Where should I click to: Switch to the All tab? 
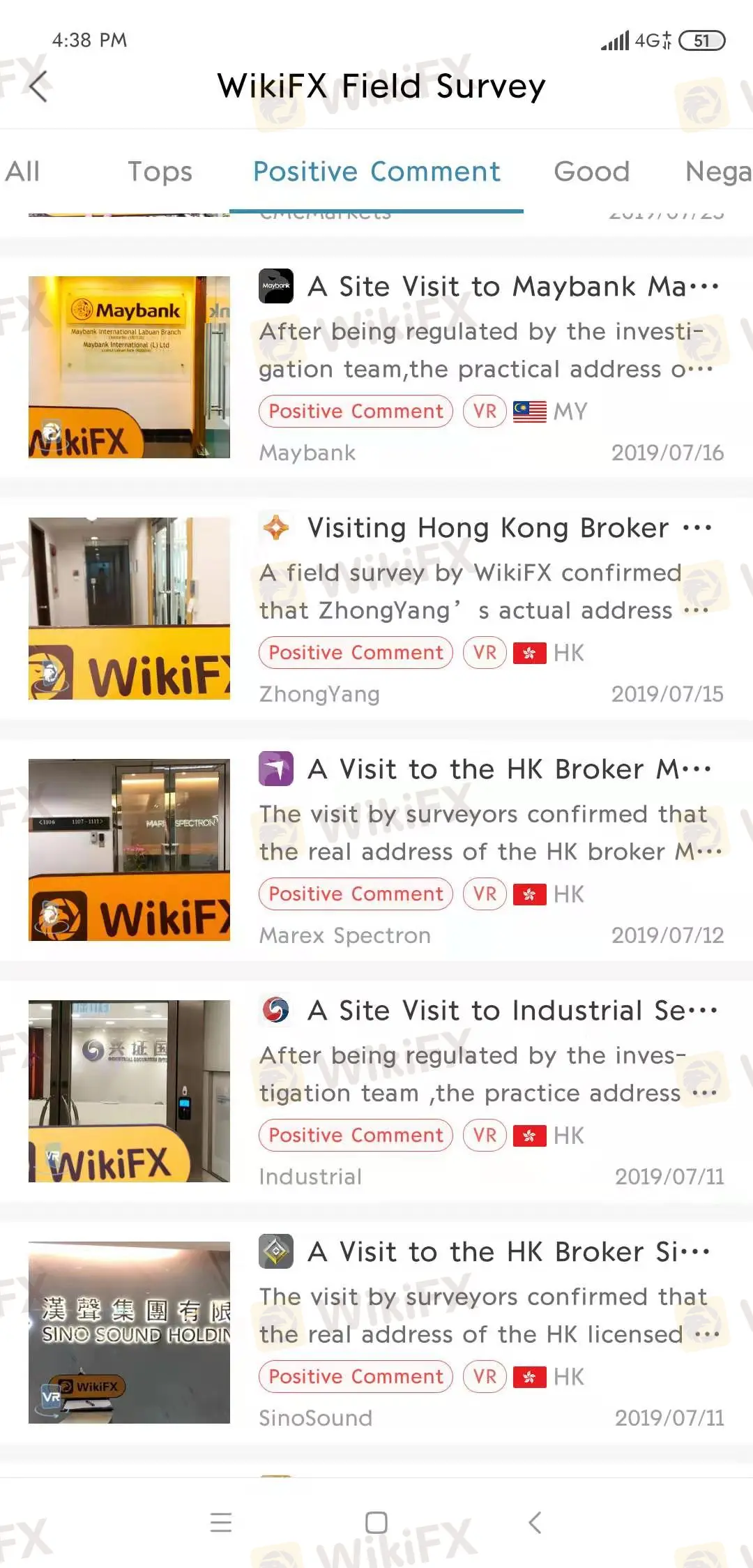[22, 172]
